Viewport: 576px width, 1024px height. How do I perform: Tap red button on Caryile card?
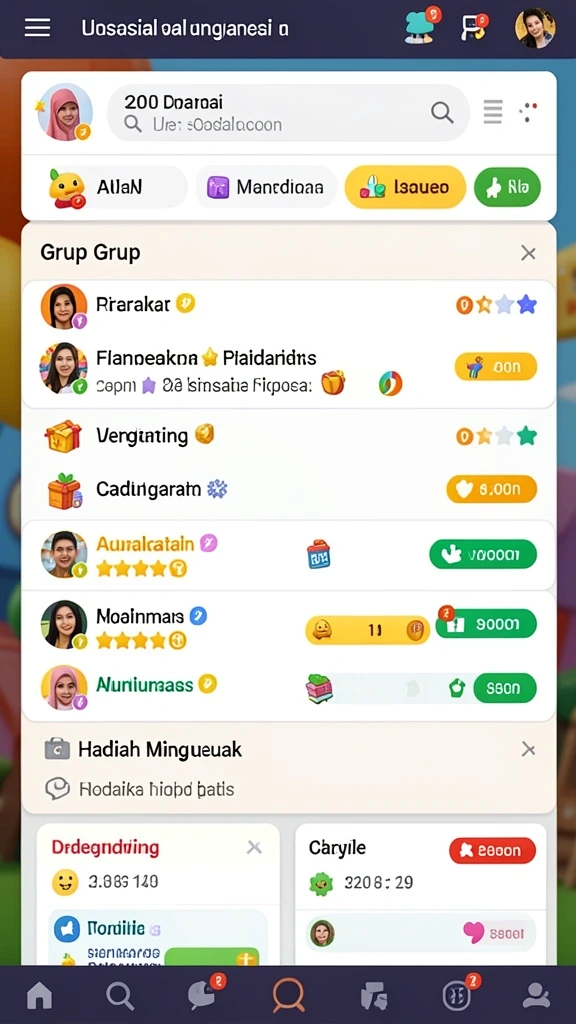tap(492, 851)
